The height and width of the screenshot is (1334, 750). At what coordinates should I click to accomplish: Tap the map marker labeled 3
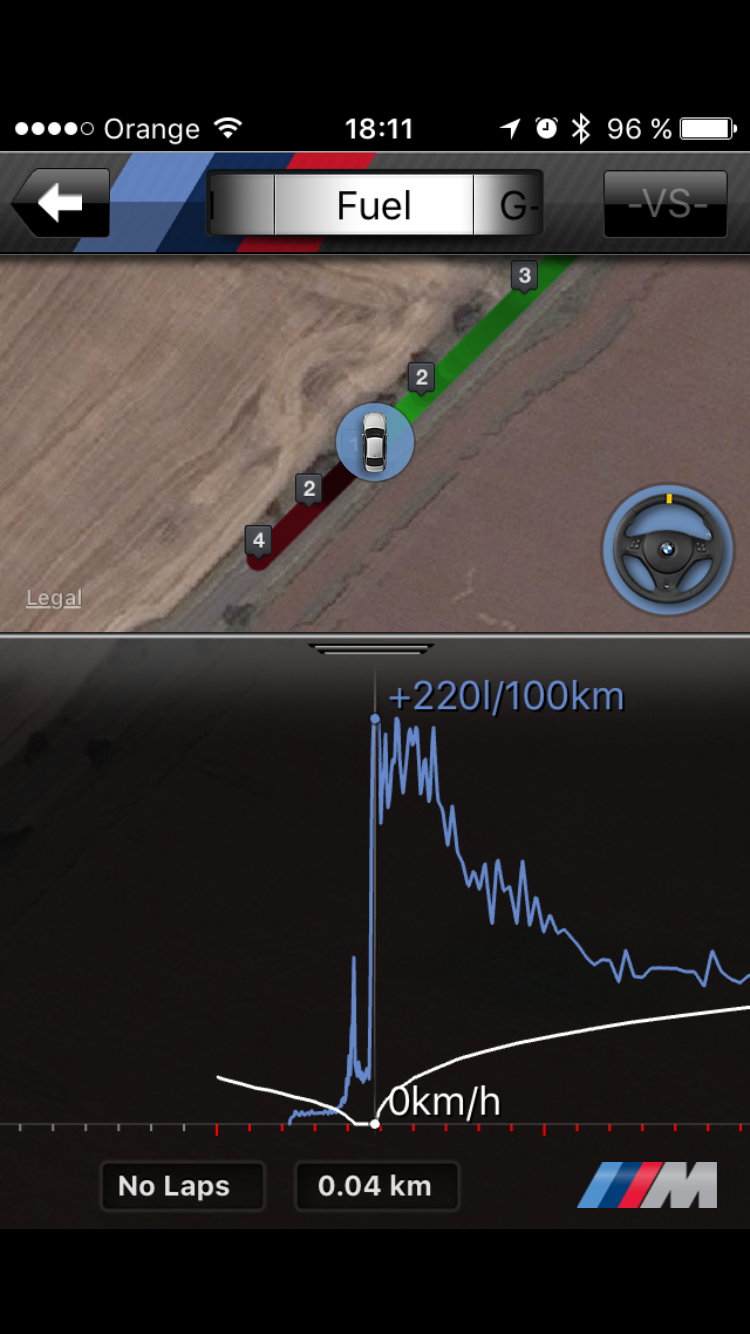524,275
